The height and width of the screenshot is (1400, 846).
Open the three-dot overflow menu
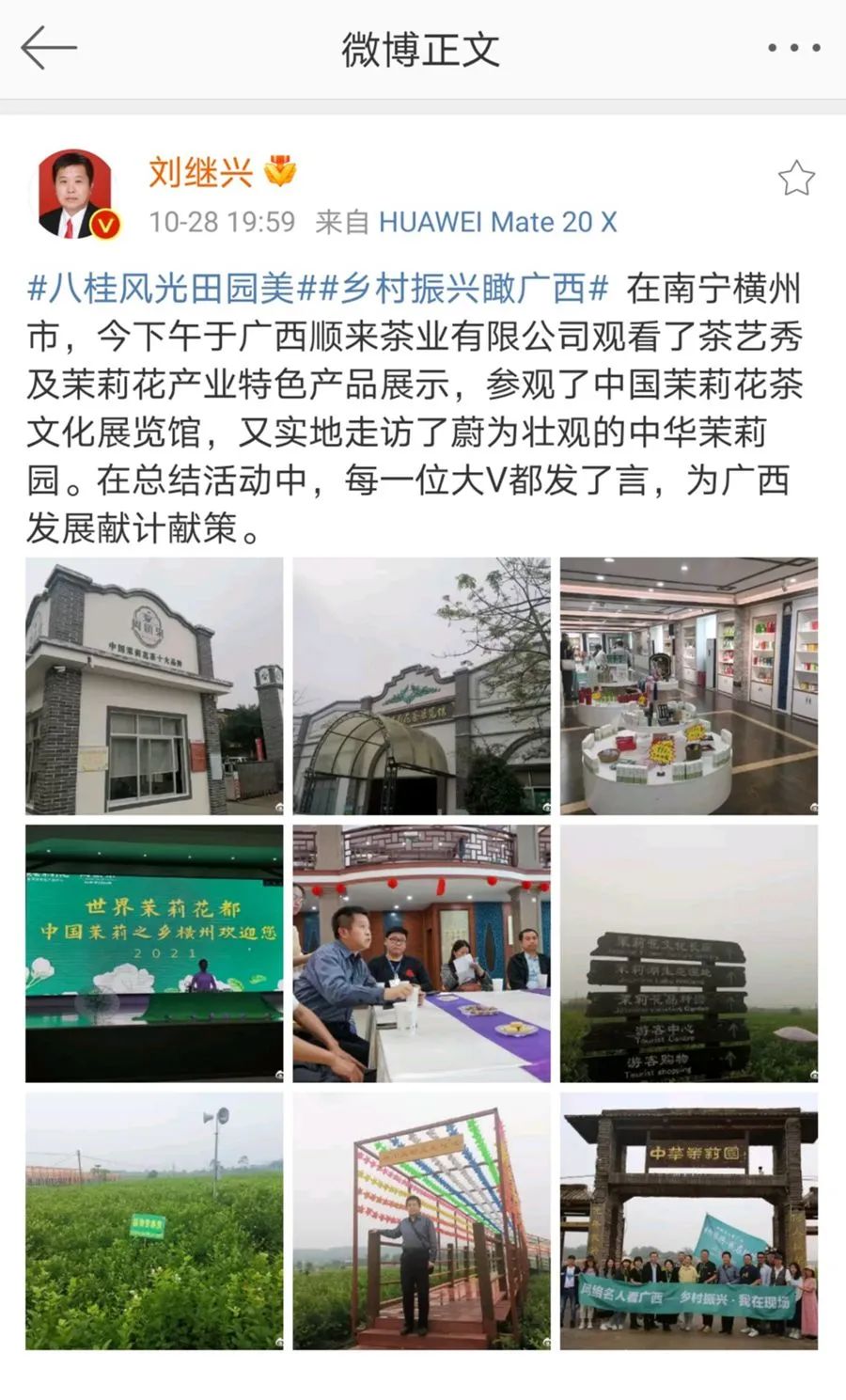tap(795, 48)
